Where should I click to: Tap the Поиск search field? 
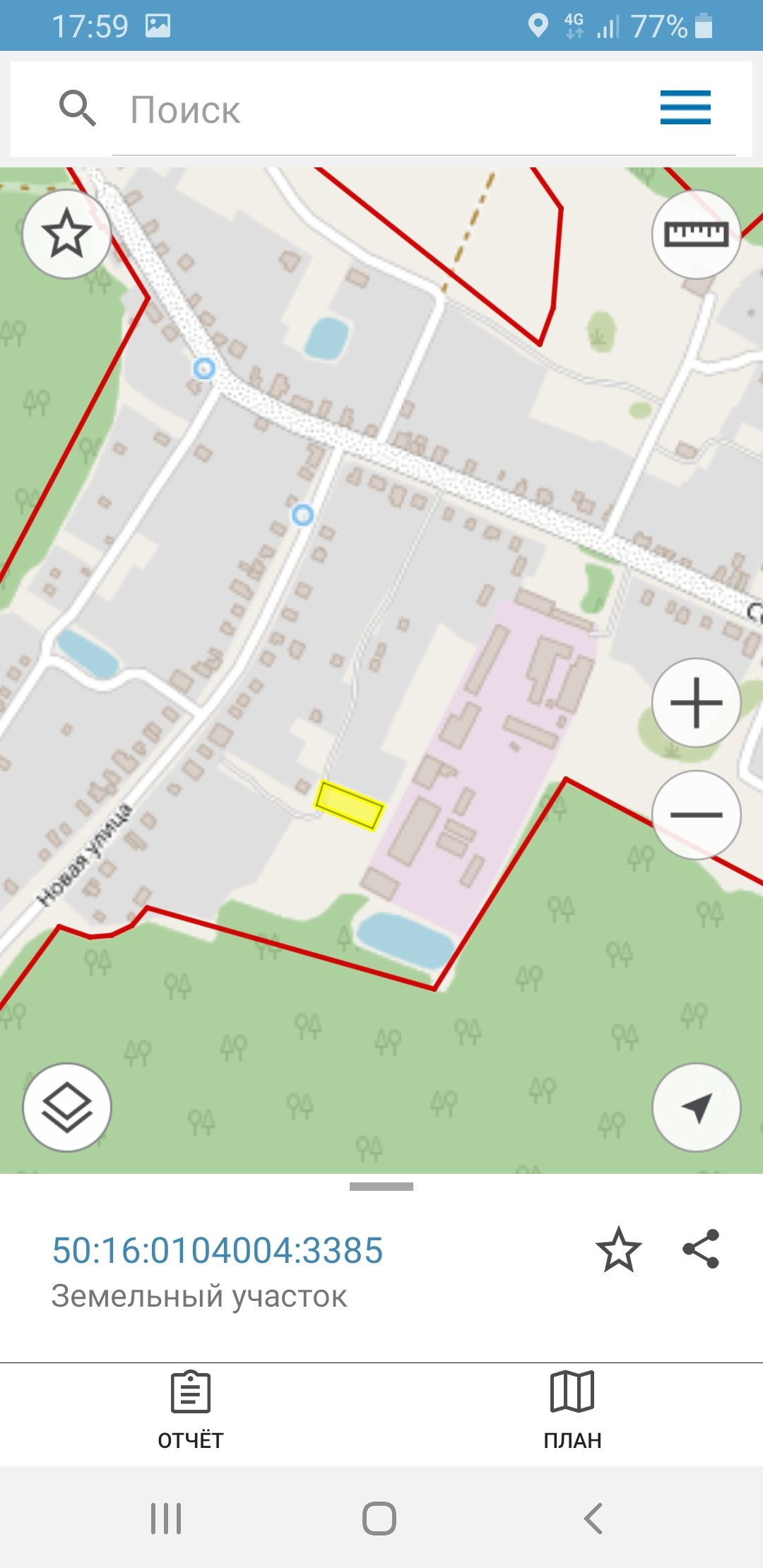[x=381, y=109]
